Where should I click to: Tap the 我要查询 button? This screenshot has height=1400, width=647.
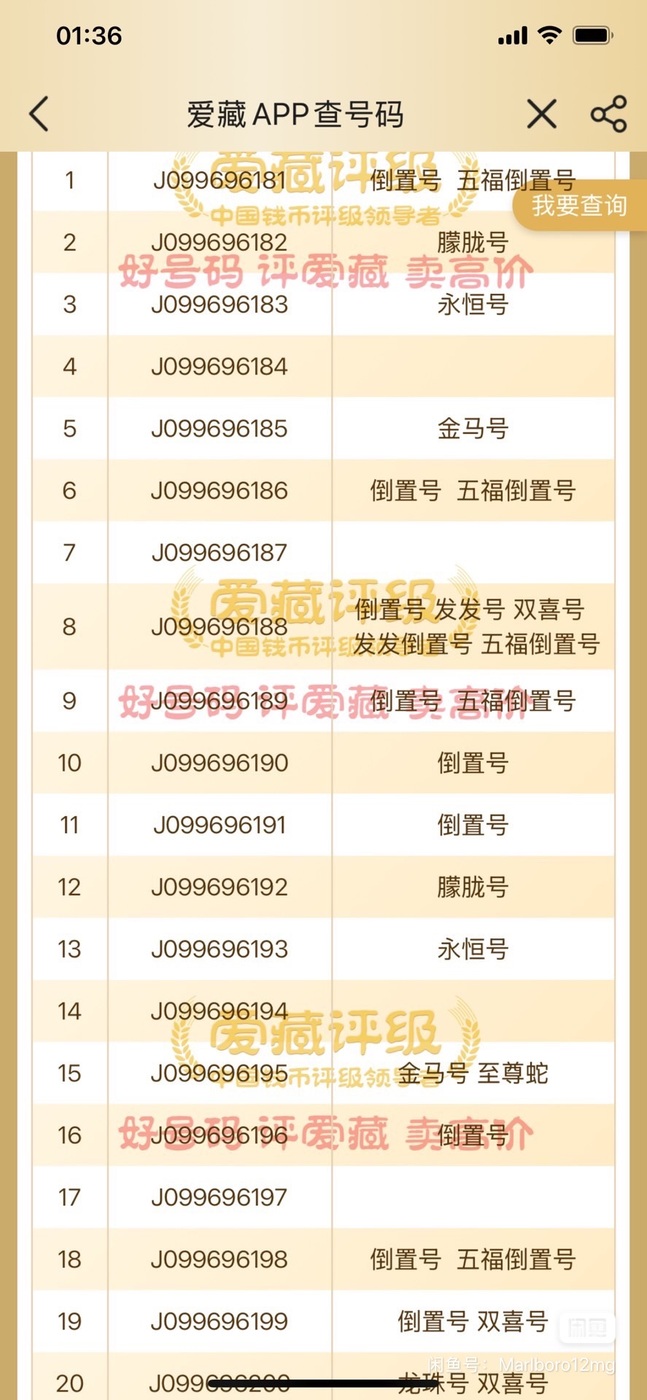click(x=579, y=206)
